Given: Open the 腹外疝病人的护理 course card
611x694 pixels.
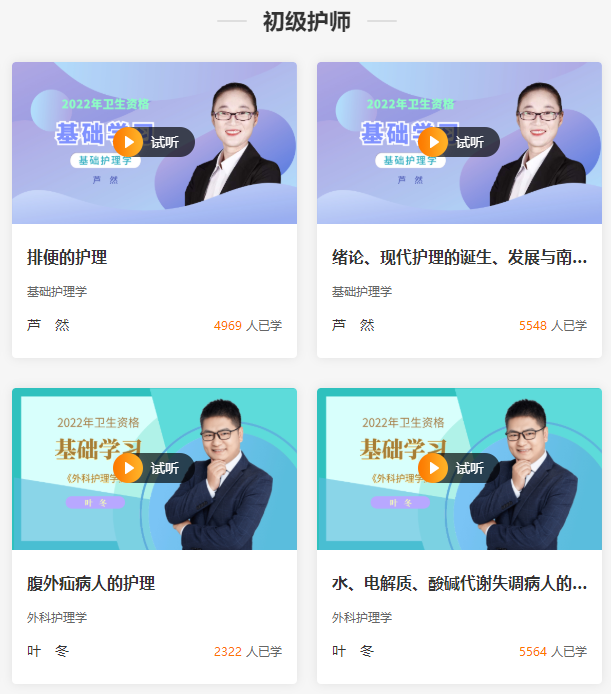Looking at the screenshot, I should [x=91, y=583].
